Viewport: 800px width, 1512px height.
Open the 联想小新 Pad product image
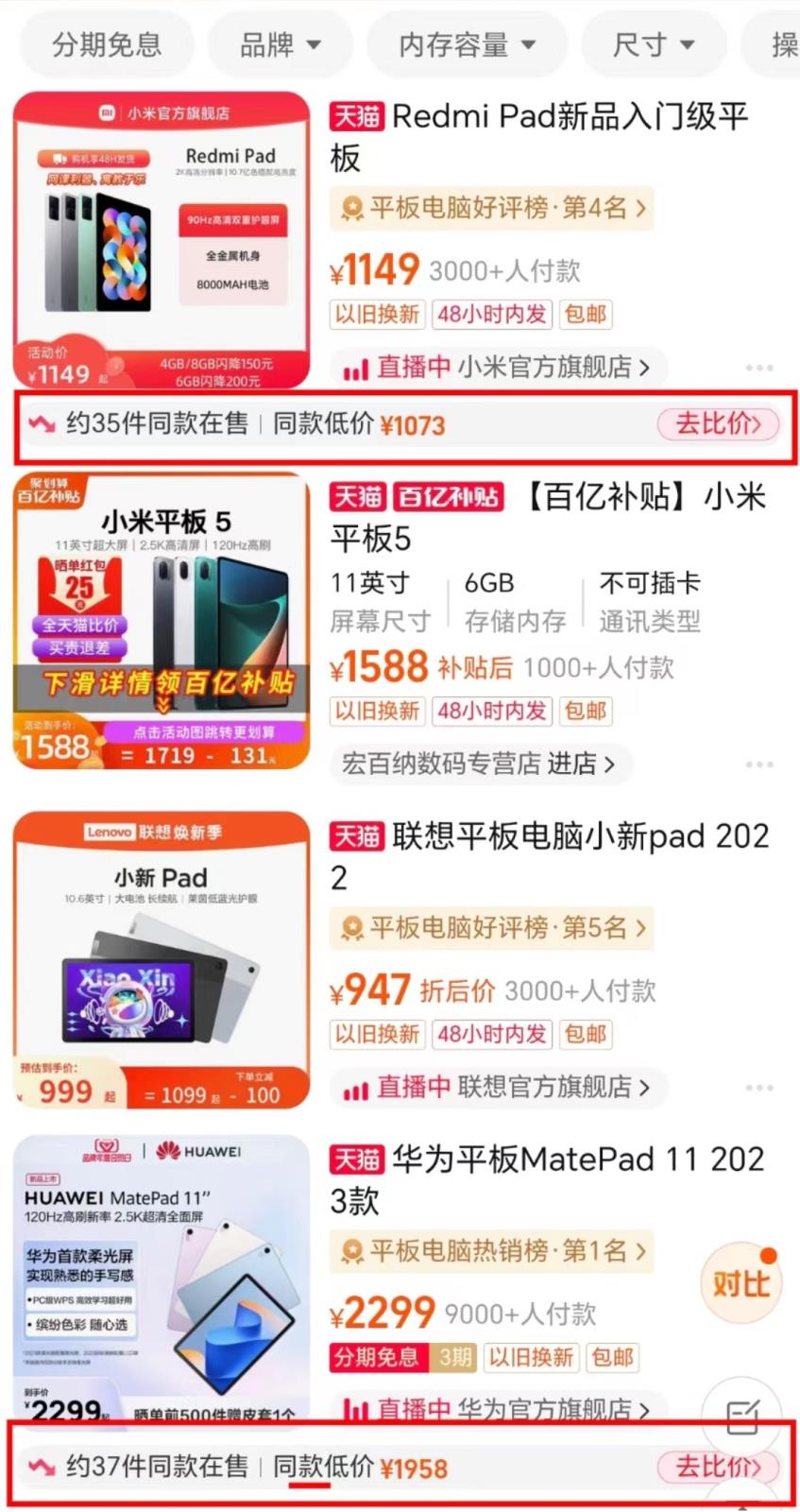point(162,958)
